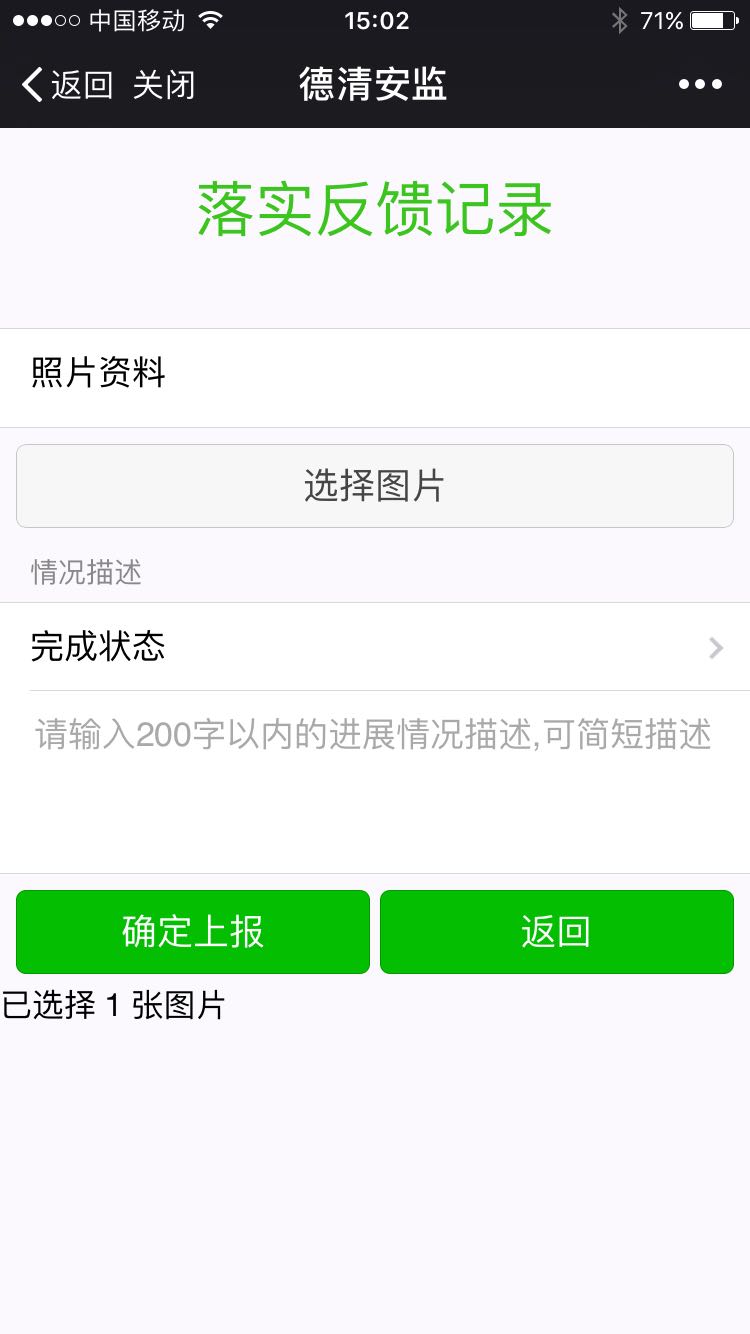Tap the green 返回 button

pos(557,932)
